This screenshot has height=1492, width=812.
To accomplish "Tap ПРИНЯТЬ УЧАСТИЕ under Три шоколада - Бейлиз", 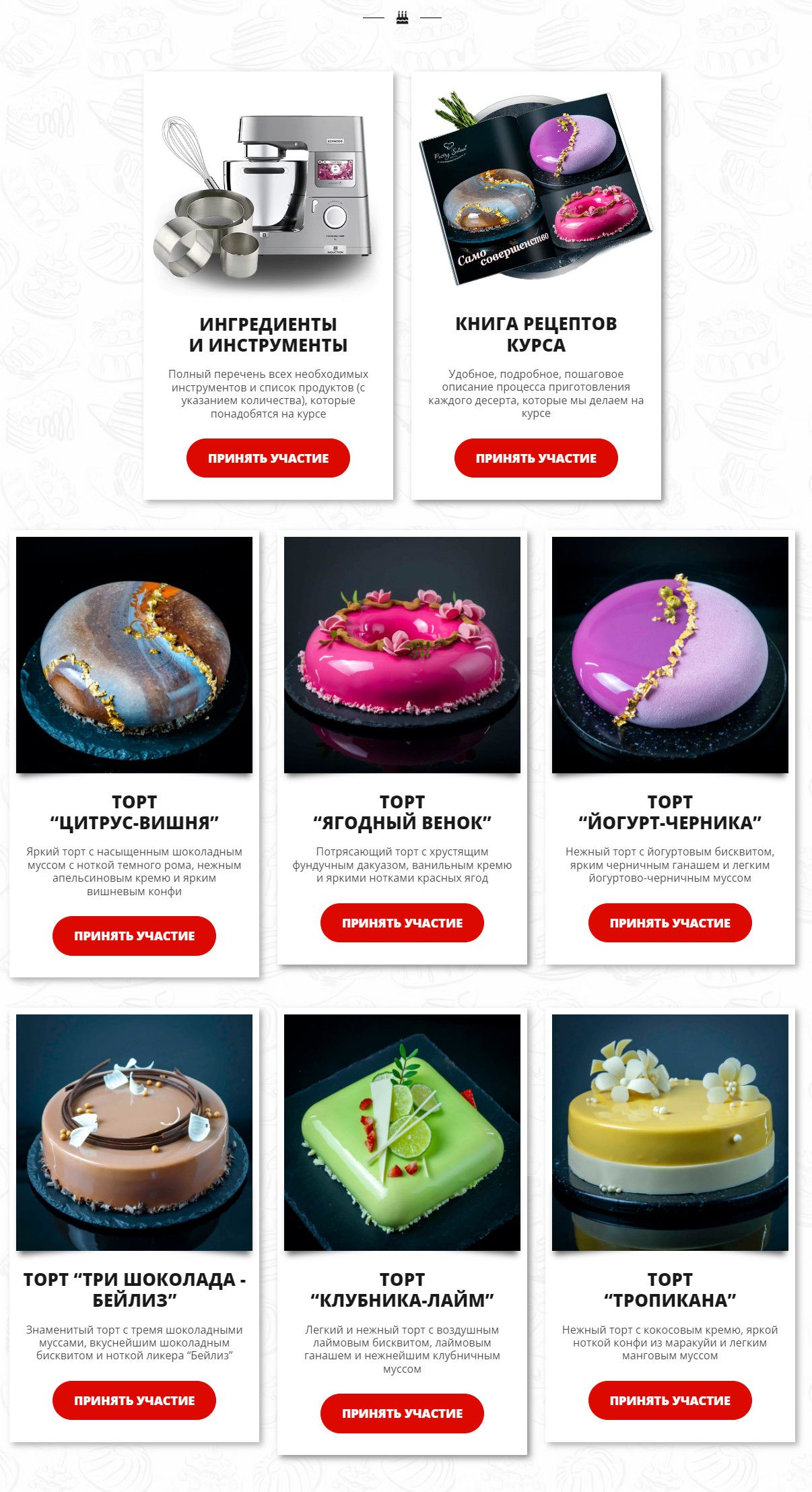I will 134,1400.
